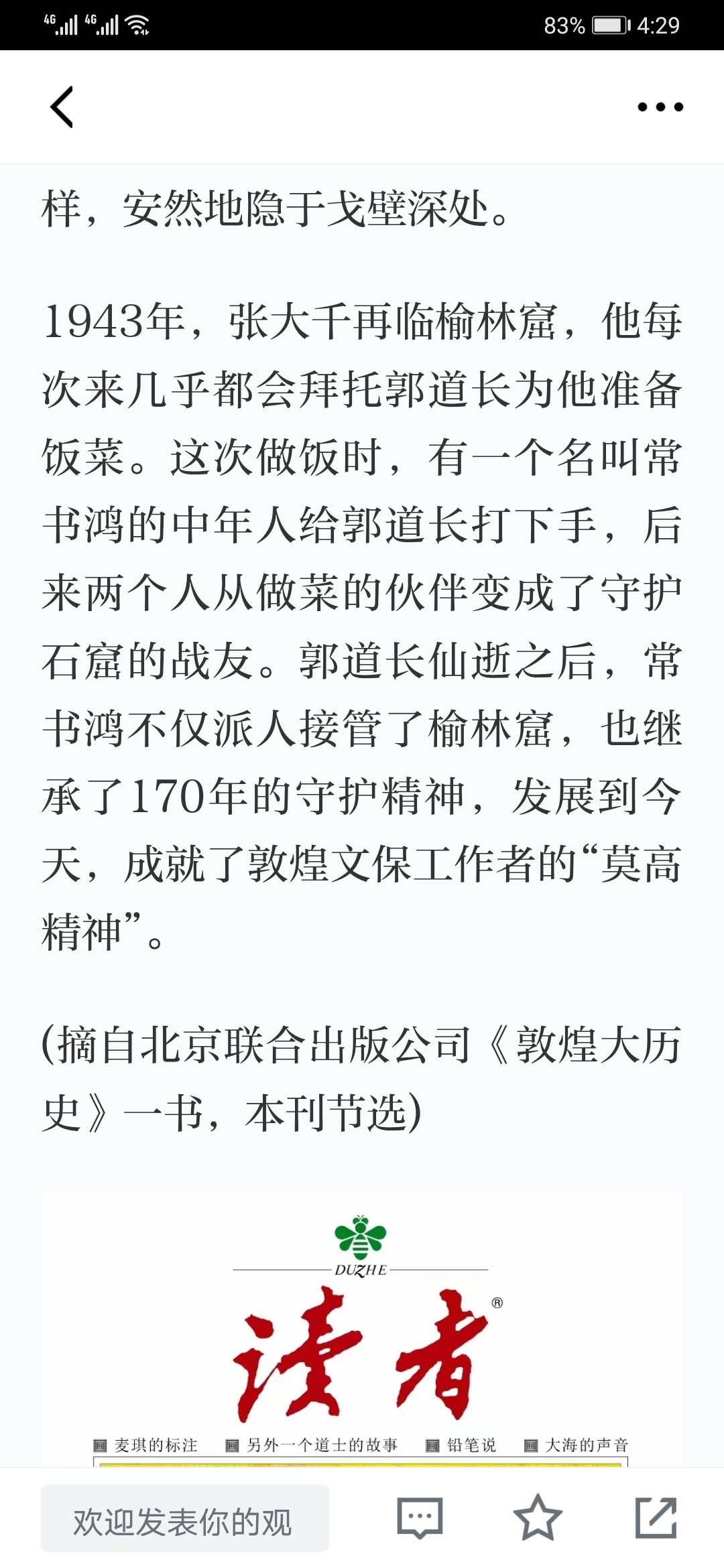Open the 读者 magazine cover image
This screenshot has height=1568, width=724.
point(362,1329)
